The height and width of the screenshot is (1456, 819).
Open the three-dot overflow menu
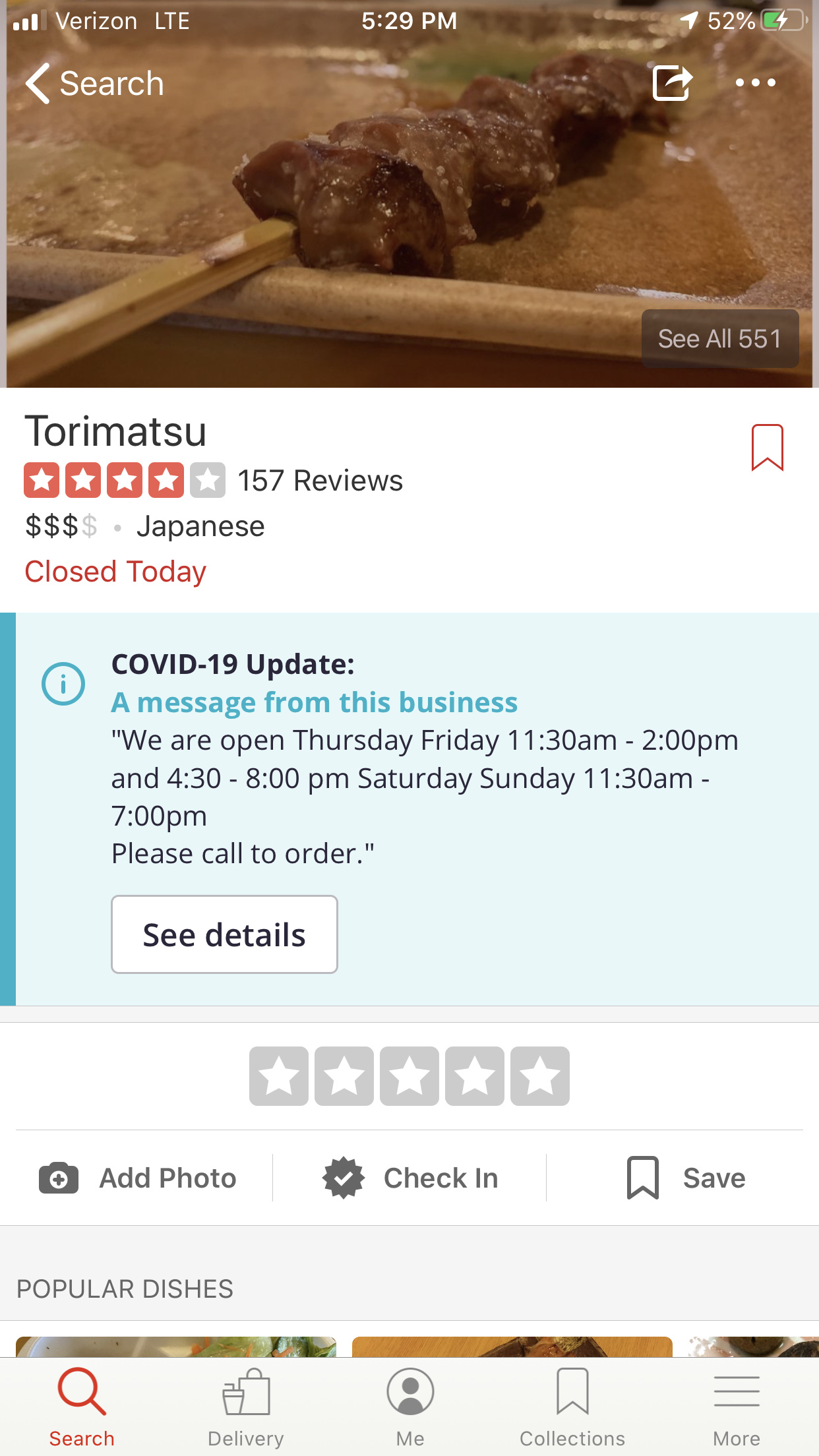(755, 83)
